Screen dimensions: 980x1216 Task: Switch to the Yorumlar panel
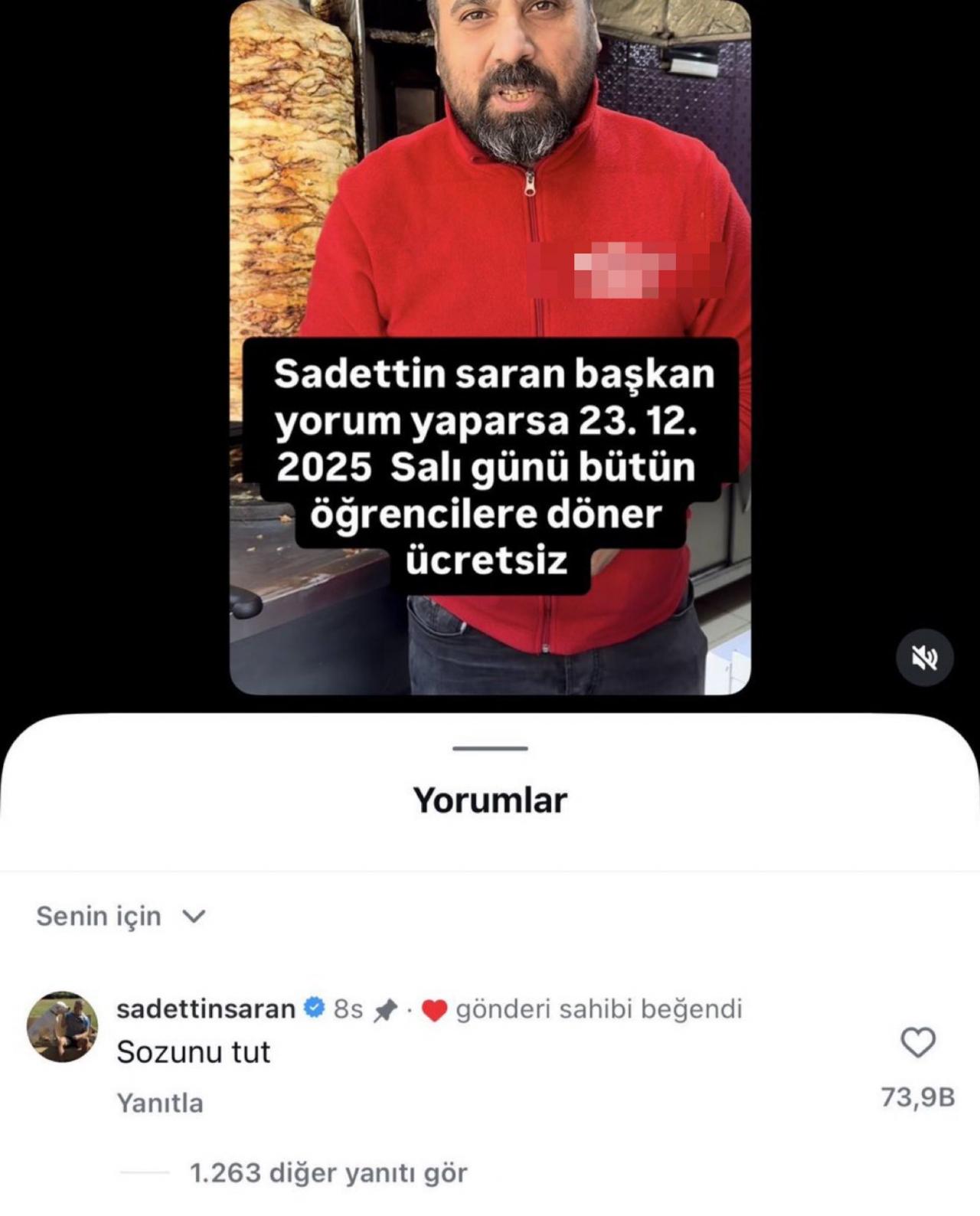pyautogui.click(x=489, y=799)
